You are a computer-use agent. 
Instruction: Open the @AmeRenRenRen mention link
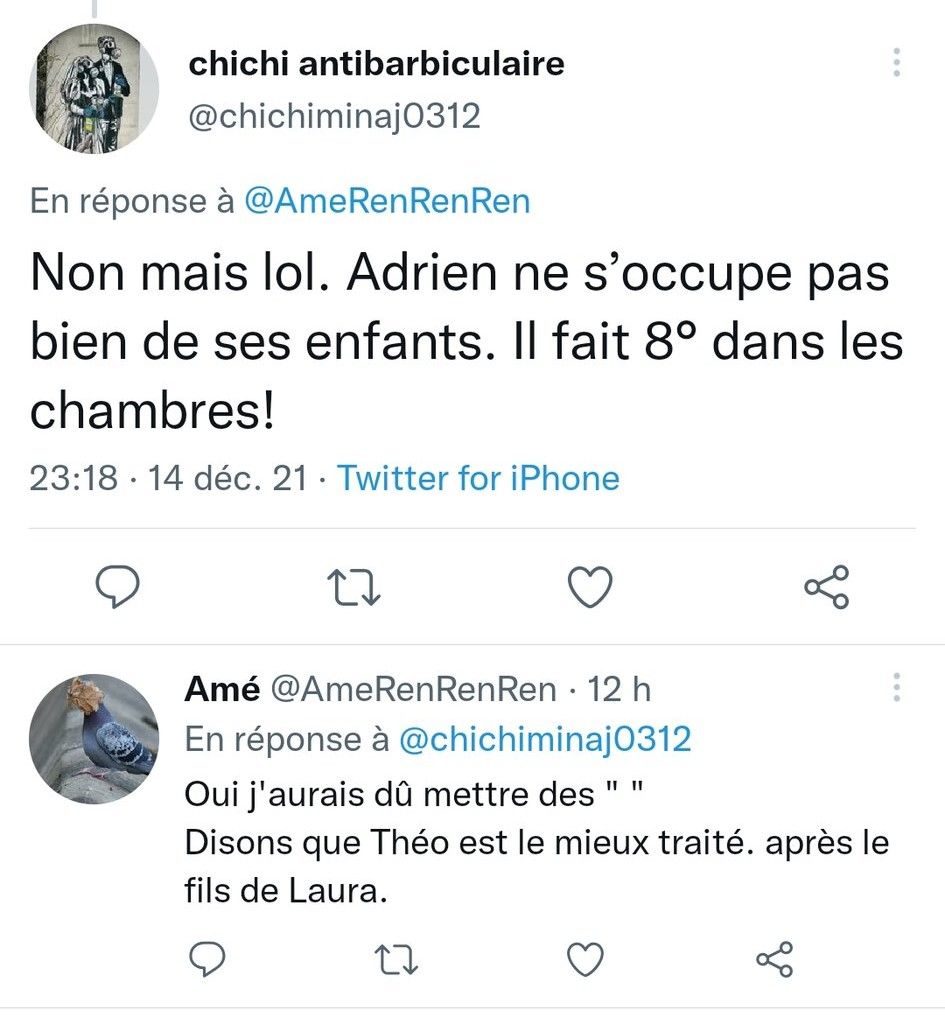(387, 201)
